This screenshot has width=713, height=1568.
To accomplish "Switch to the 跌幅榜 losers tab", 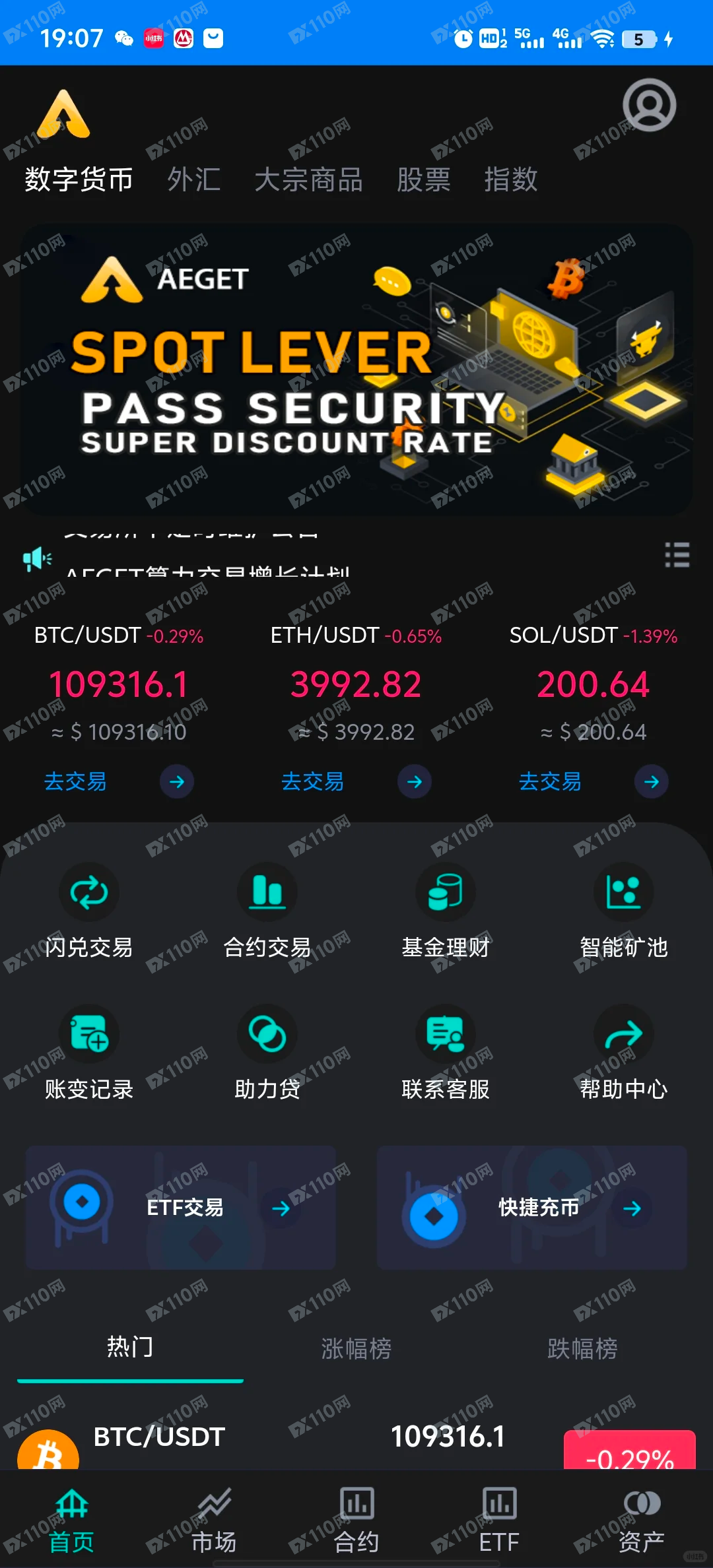I will 582,1349.
